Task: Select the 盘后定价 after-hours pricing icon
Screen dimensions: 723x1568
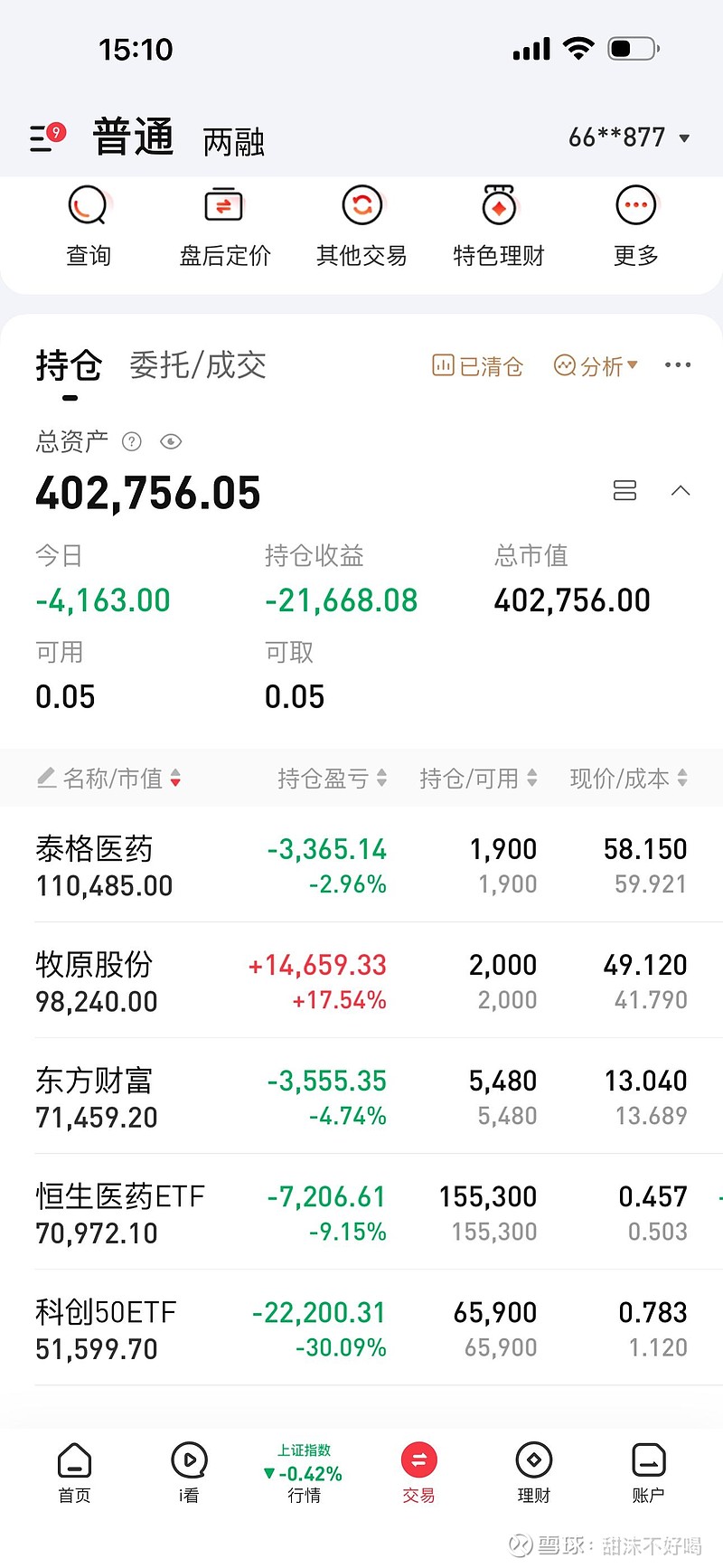Action: point(224,224)
